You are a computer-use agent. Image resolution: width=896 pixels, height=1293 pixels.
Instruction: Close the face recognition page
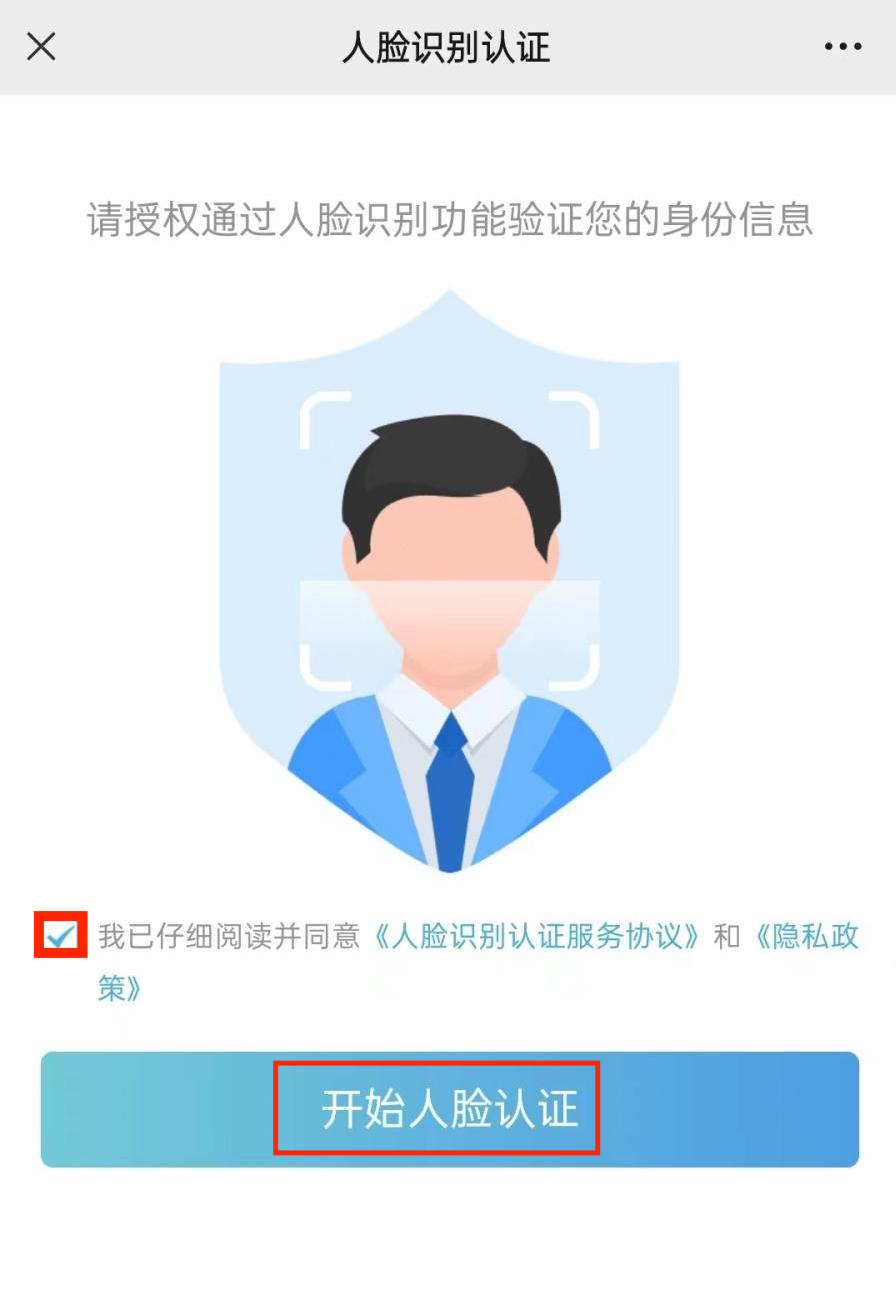click(41, 47)
